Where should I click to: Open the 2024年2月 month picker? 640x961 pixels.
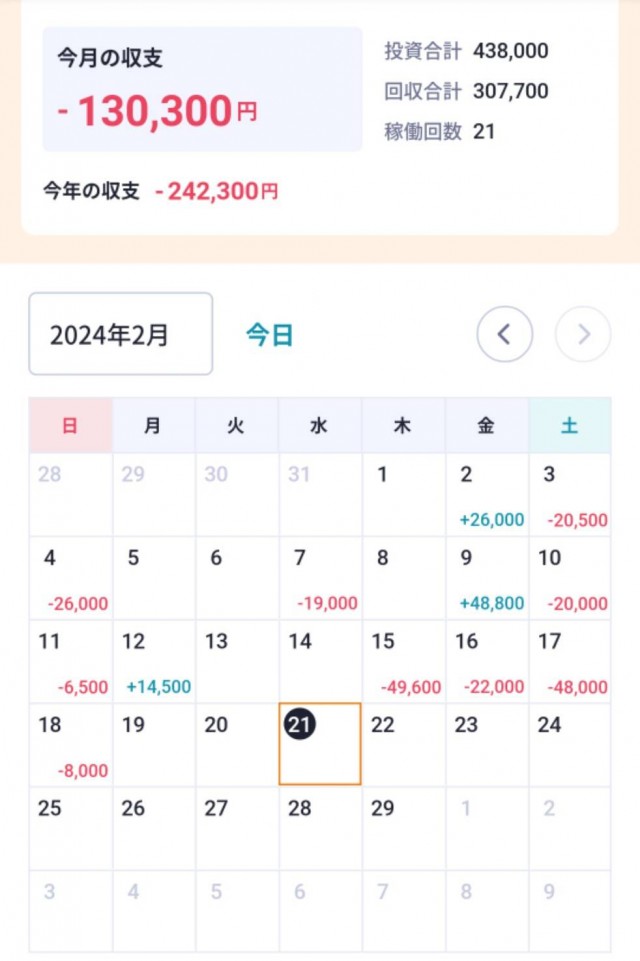pos(120,334)
